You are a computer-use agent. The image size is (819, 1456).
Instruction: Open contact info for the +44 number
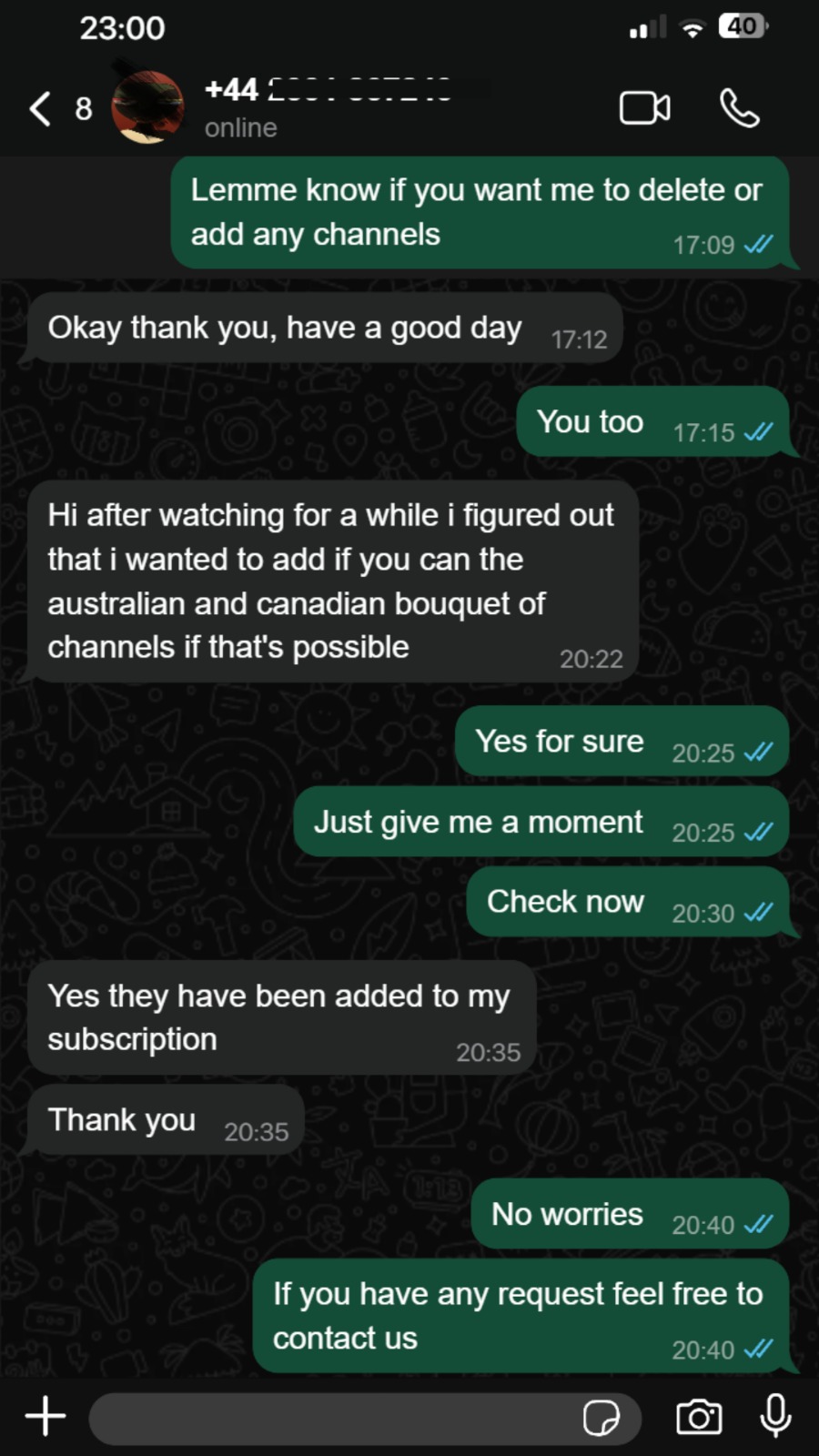[328, 106]
